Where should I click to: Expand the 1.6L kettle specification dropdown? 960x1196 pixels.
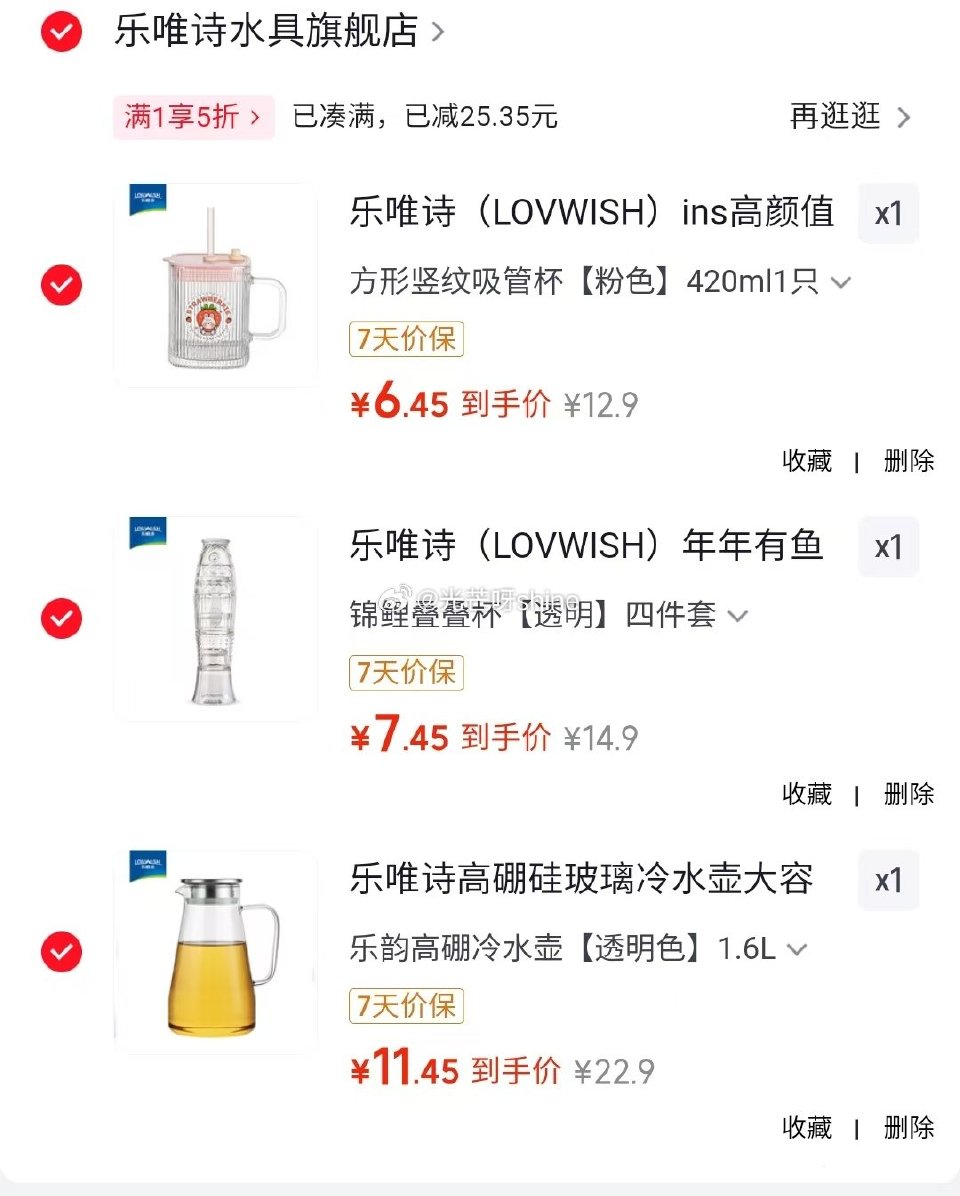coord(797,948)
